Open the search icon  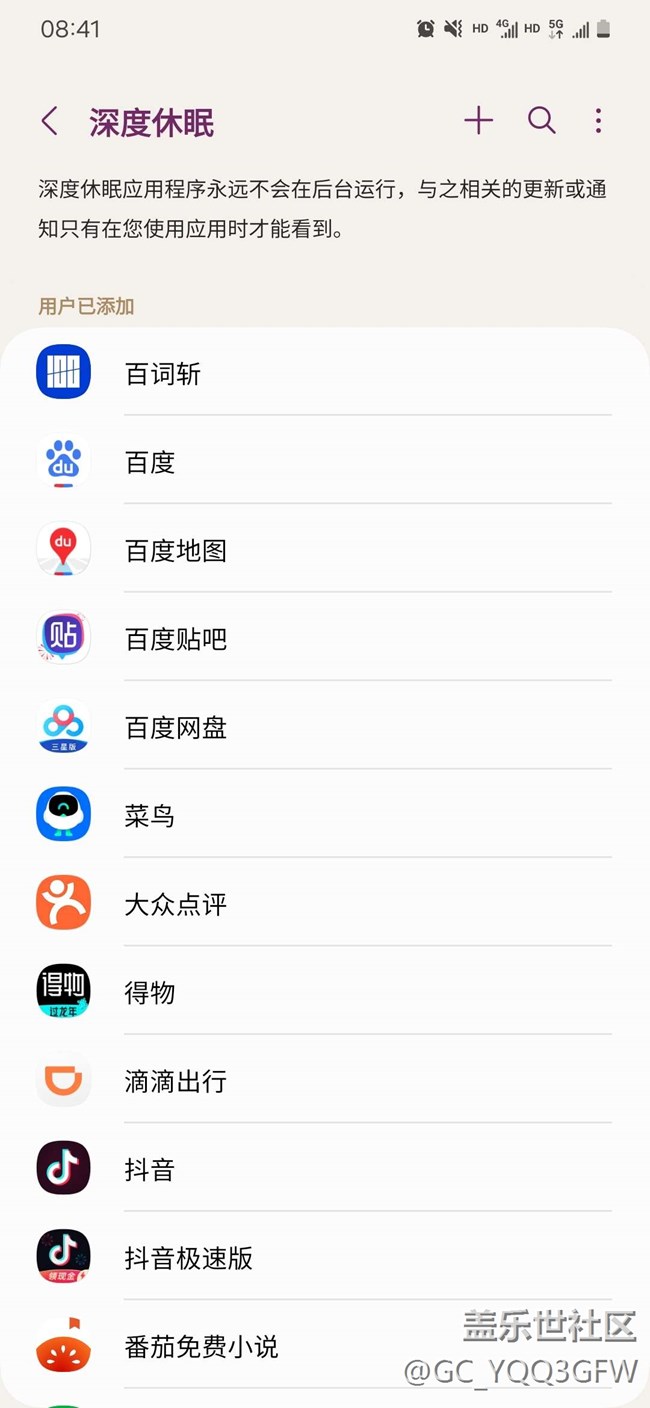[541, 121]
